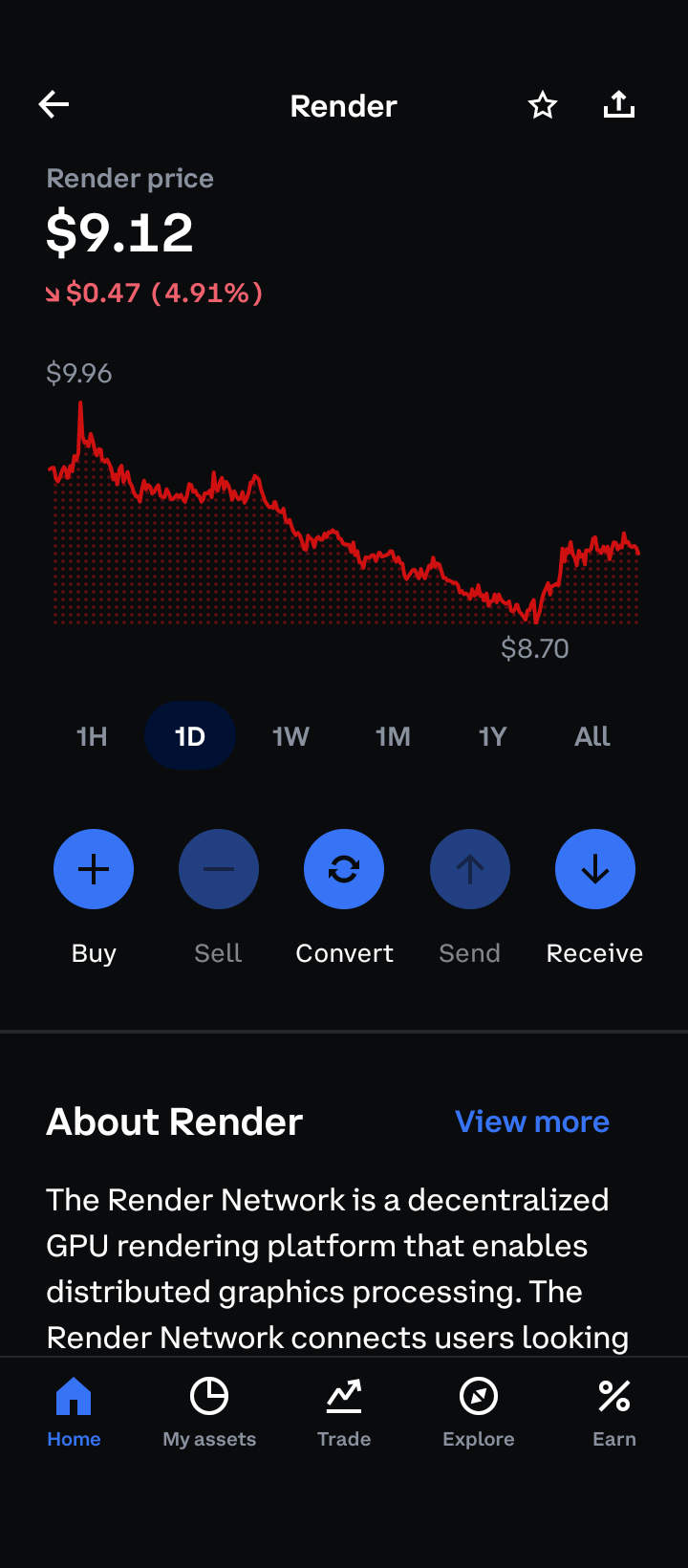Image resolution: width=688 pixels, height=1568 pixels.
Task: Add Render to watchlist with star
Action: point(543,105)
